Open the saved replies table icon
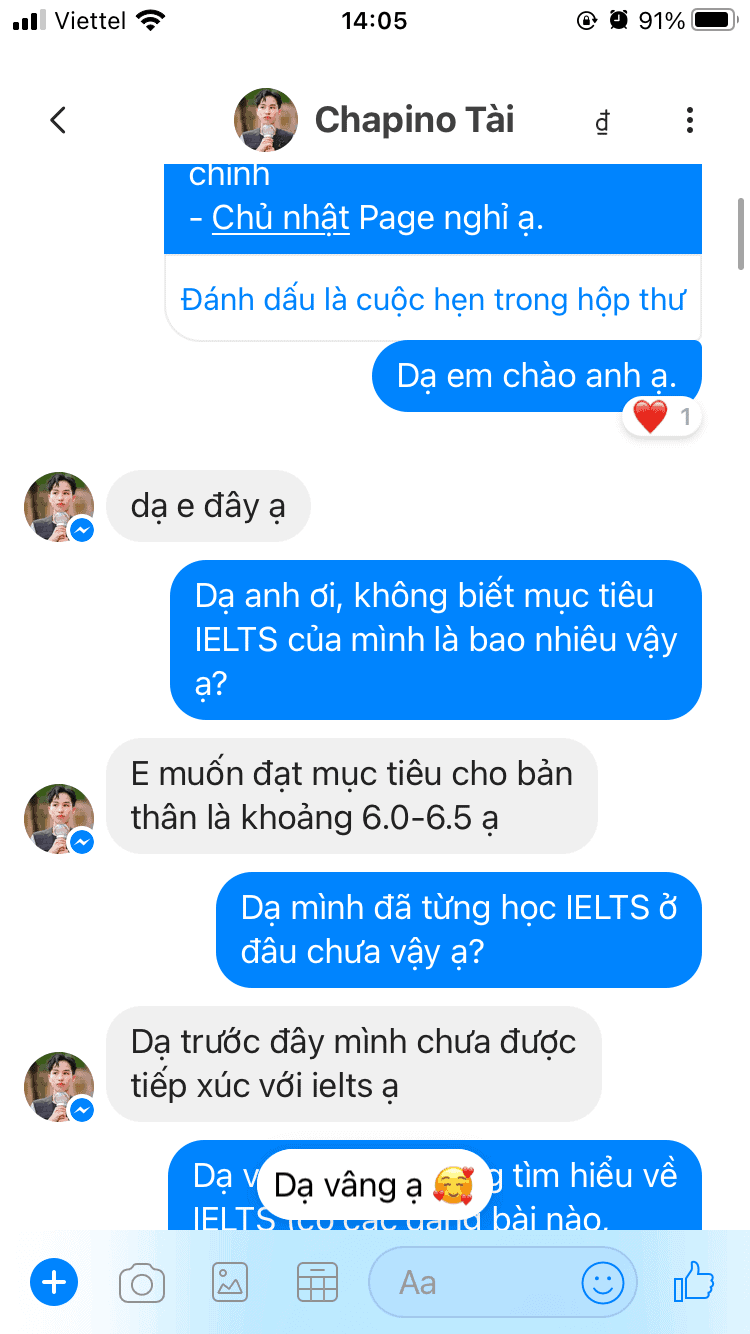Viewport: 750px width, 1334px height. (317, 1282)
